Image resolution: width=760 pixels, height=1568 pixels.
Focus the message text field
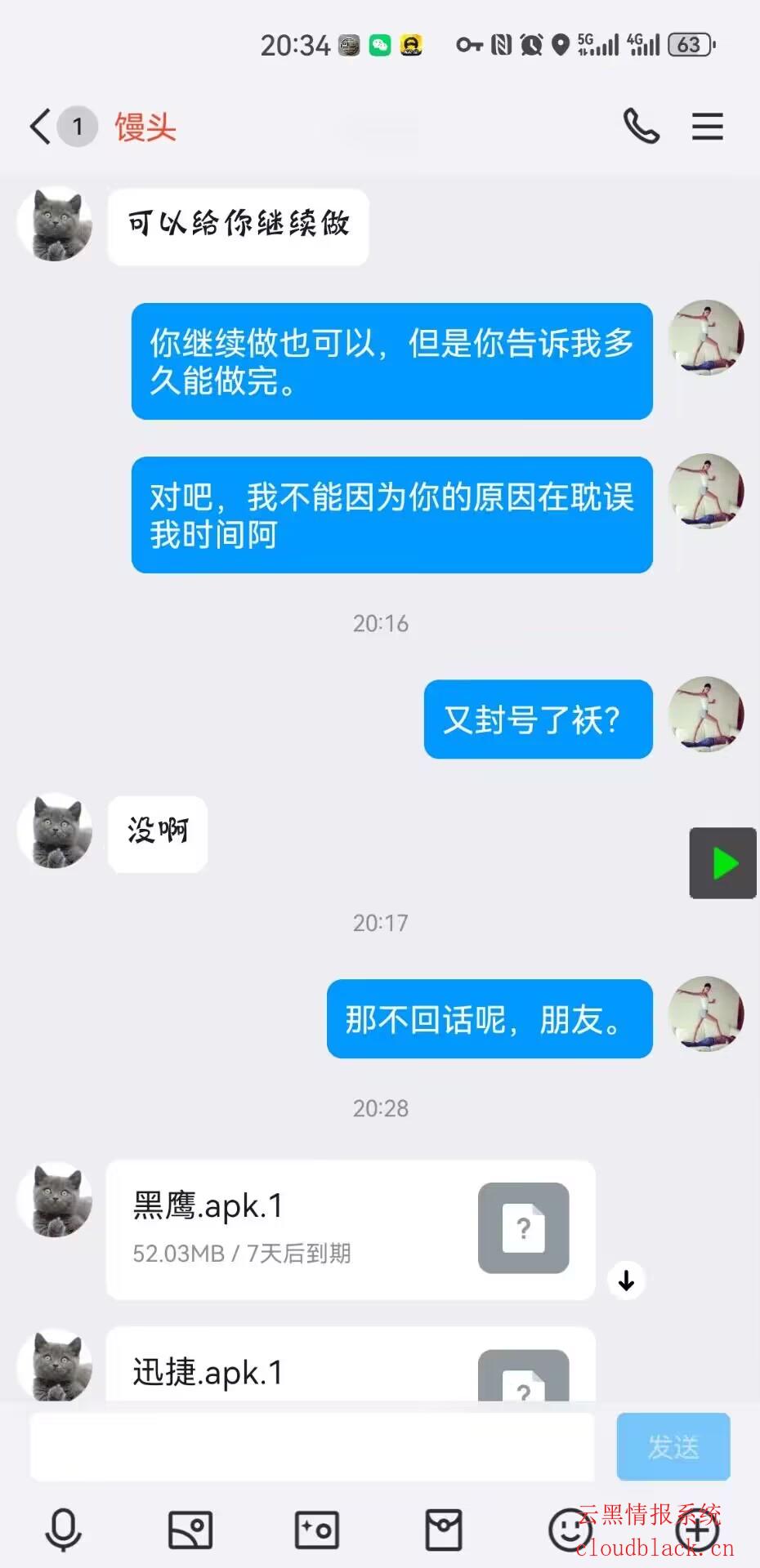(312, 1447)
